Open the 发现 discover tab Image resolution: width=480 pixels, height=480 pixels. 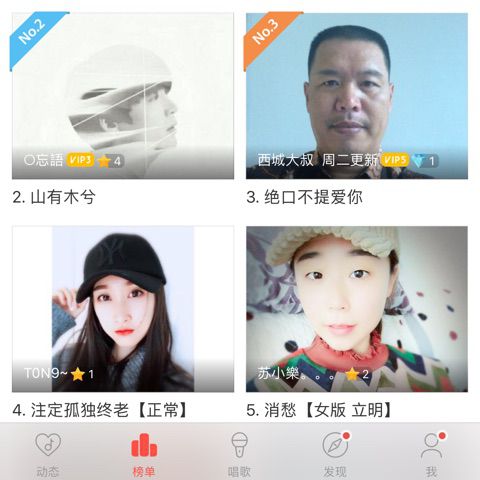click(335, 455)
